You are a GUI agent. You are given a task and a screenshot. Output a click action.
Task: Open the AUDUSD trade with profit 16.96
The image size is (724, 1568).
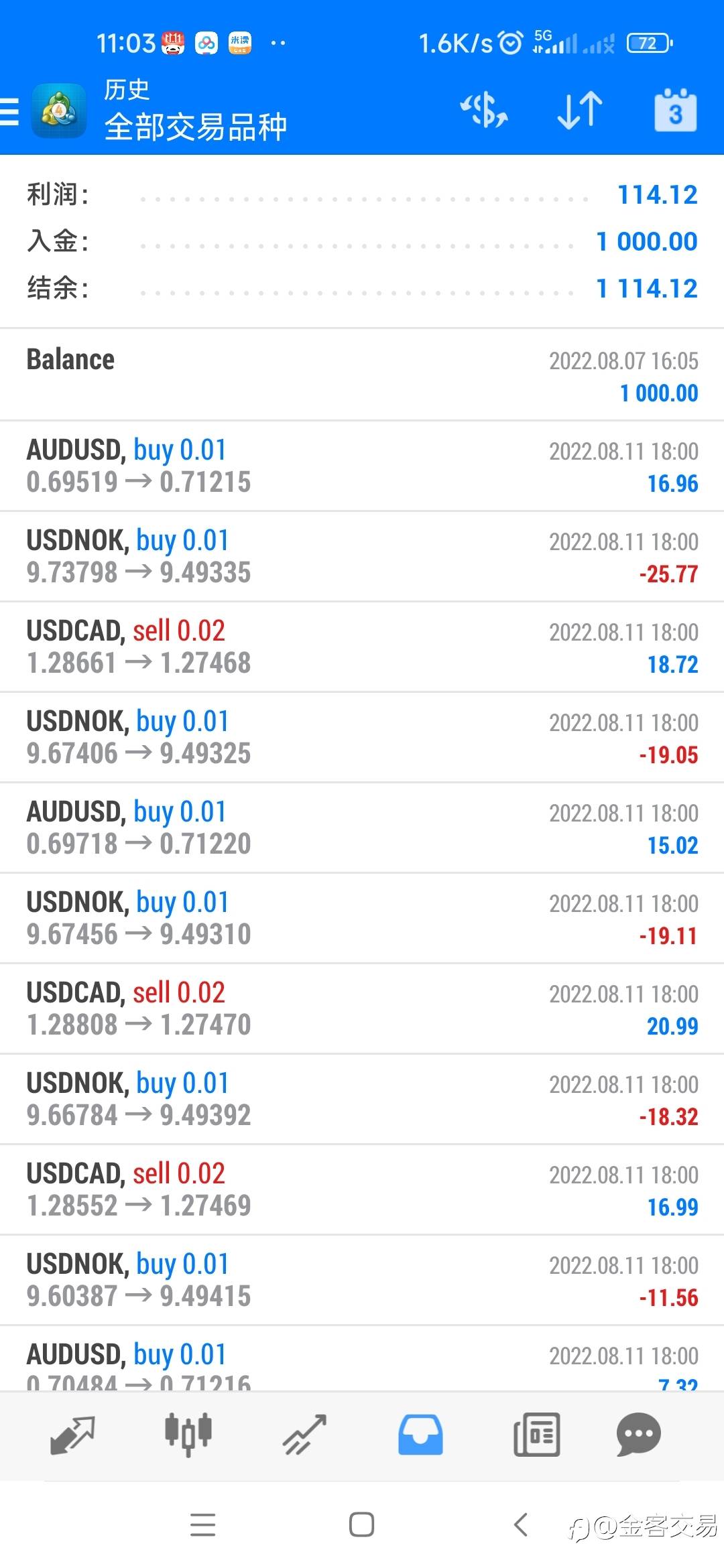point(362,466)
